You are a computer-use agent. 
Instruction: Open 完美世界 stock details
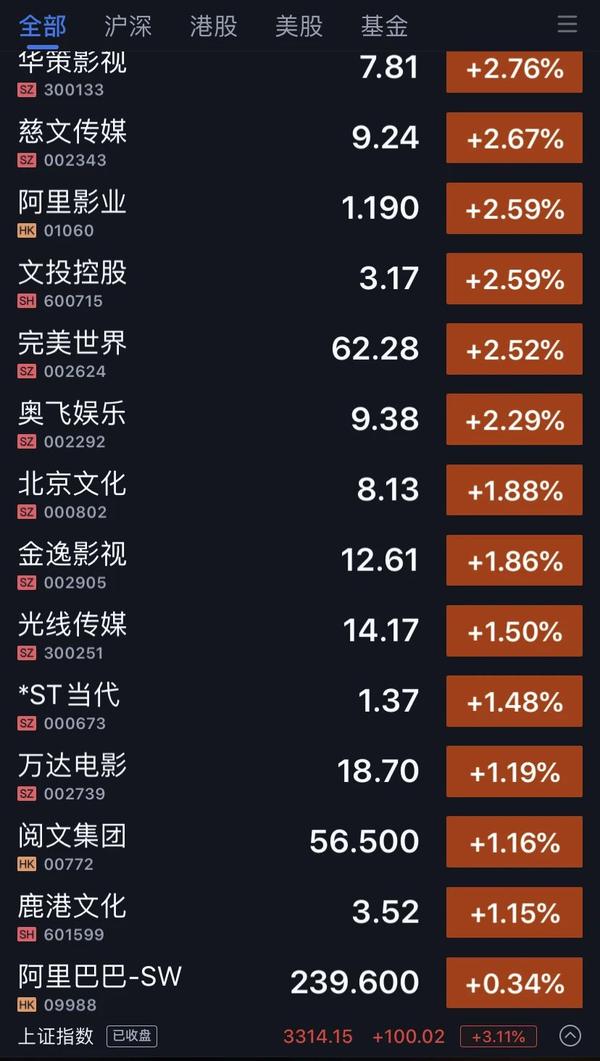pyautogui.click(x=300, y=350)
